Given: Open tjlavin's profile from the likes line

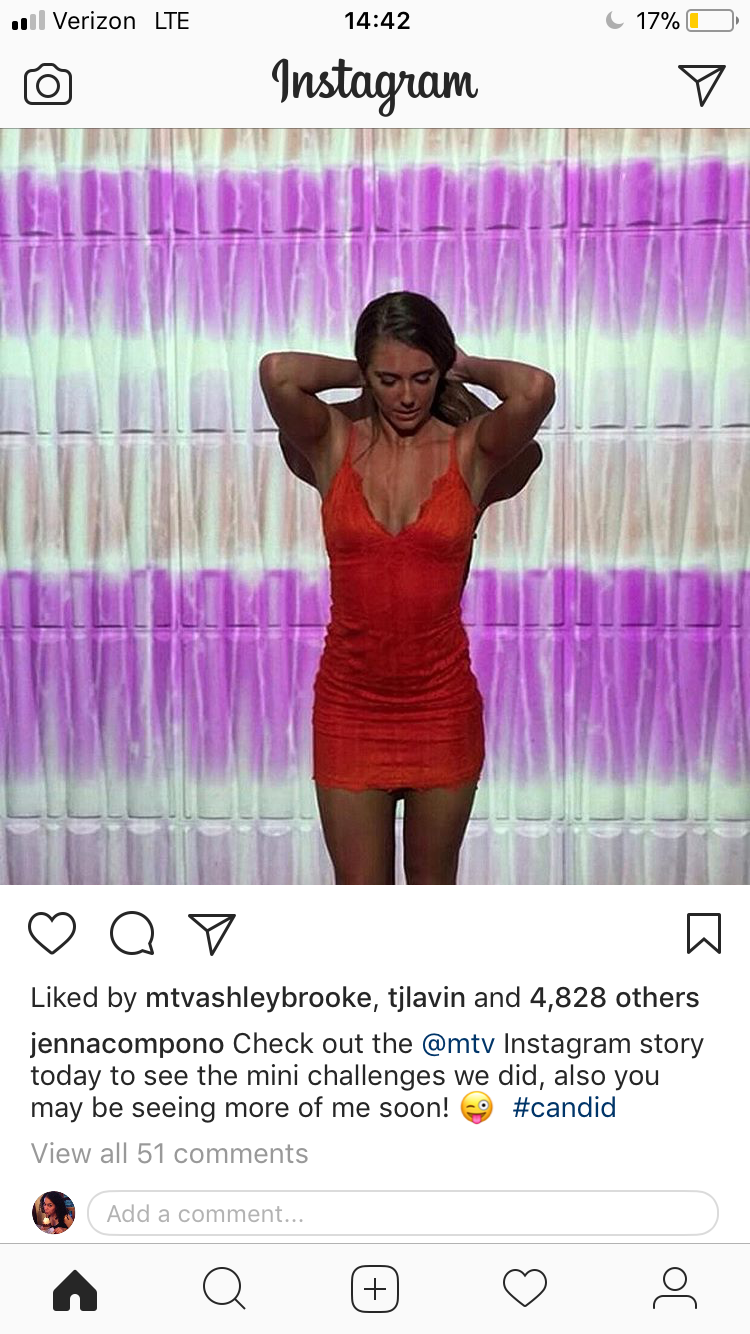Looking at the screenshot, I should point(427,998).
